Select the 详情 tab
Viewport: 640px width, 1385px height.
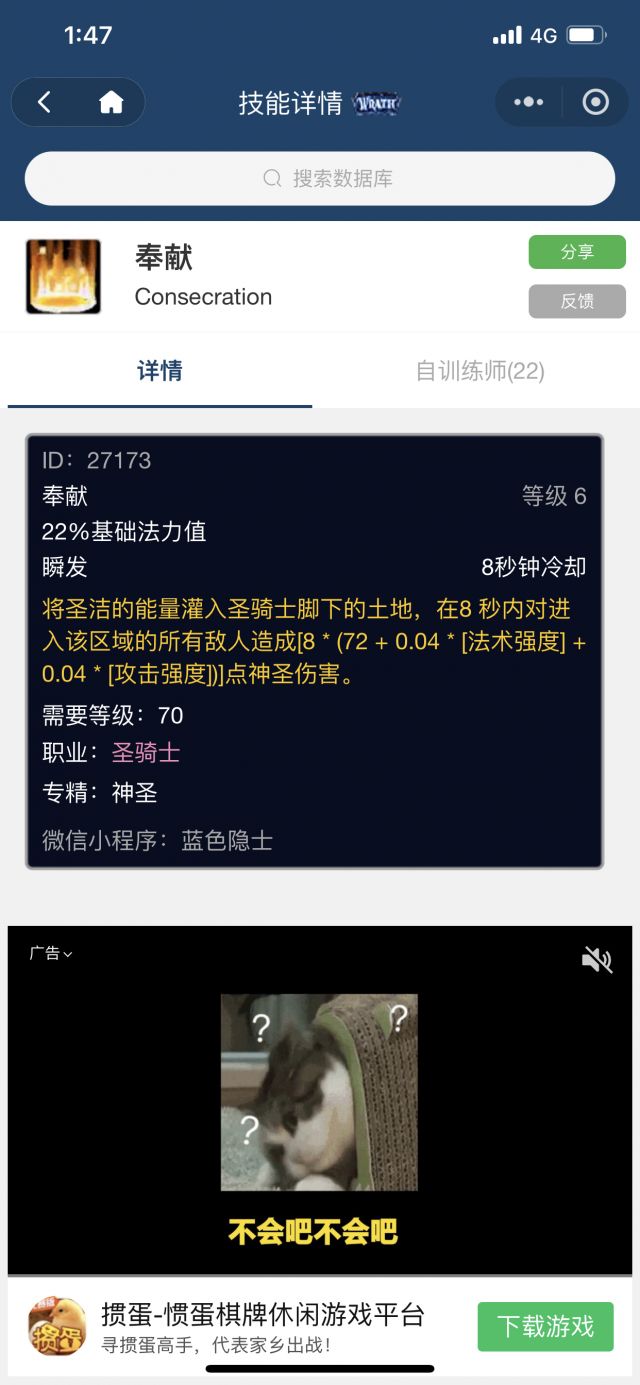coord(160,371)
